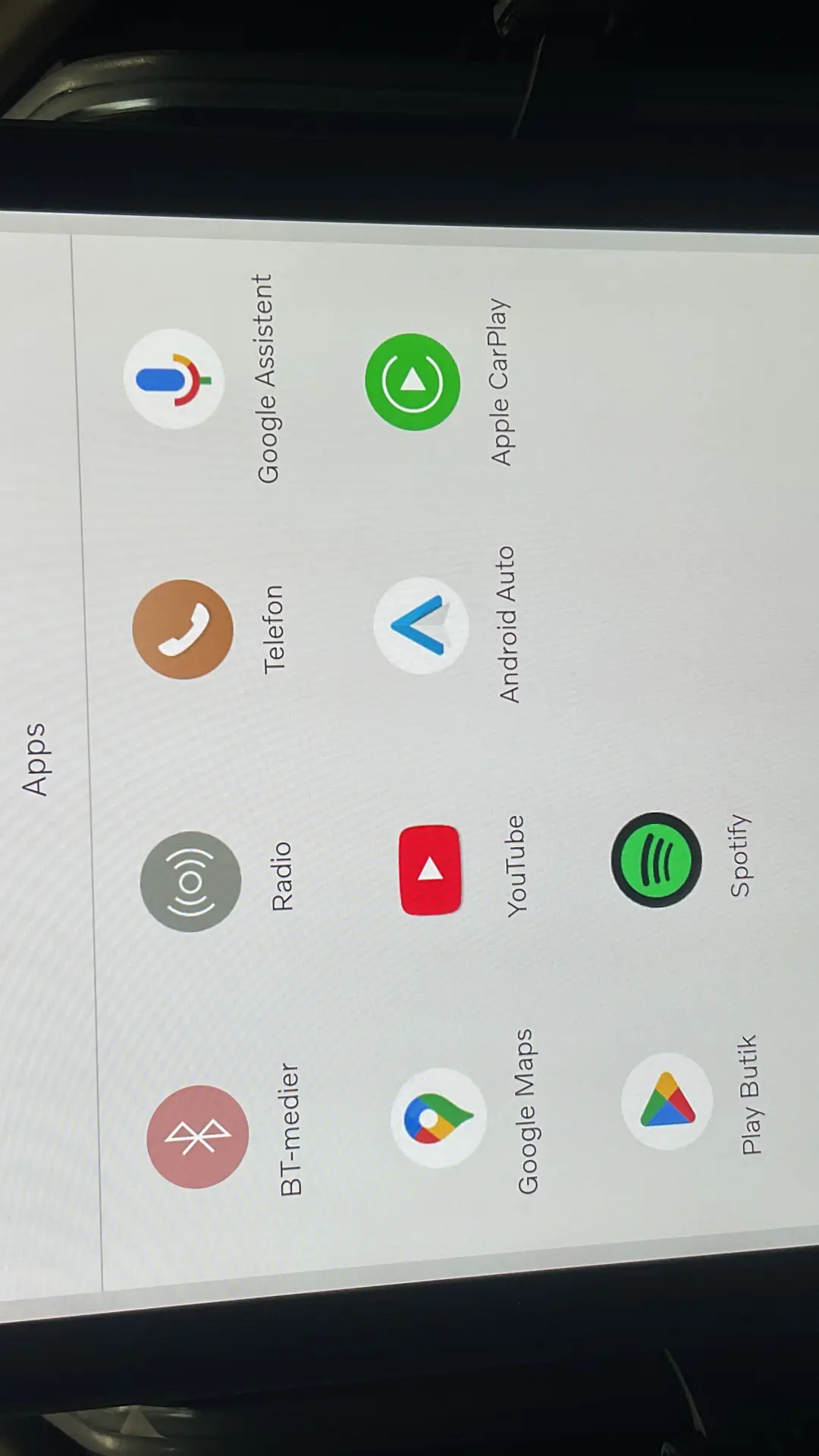The height and width of the screenshot is (1456, 819).
Task: Open the Google Assistent app
Action: click(x=174, y=379)
